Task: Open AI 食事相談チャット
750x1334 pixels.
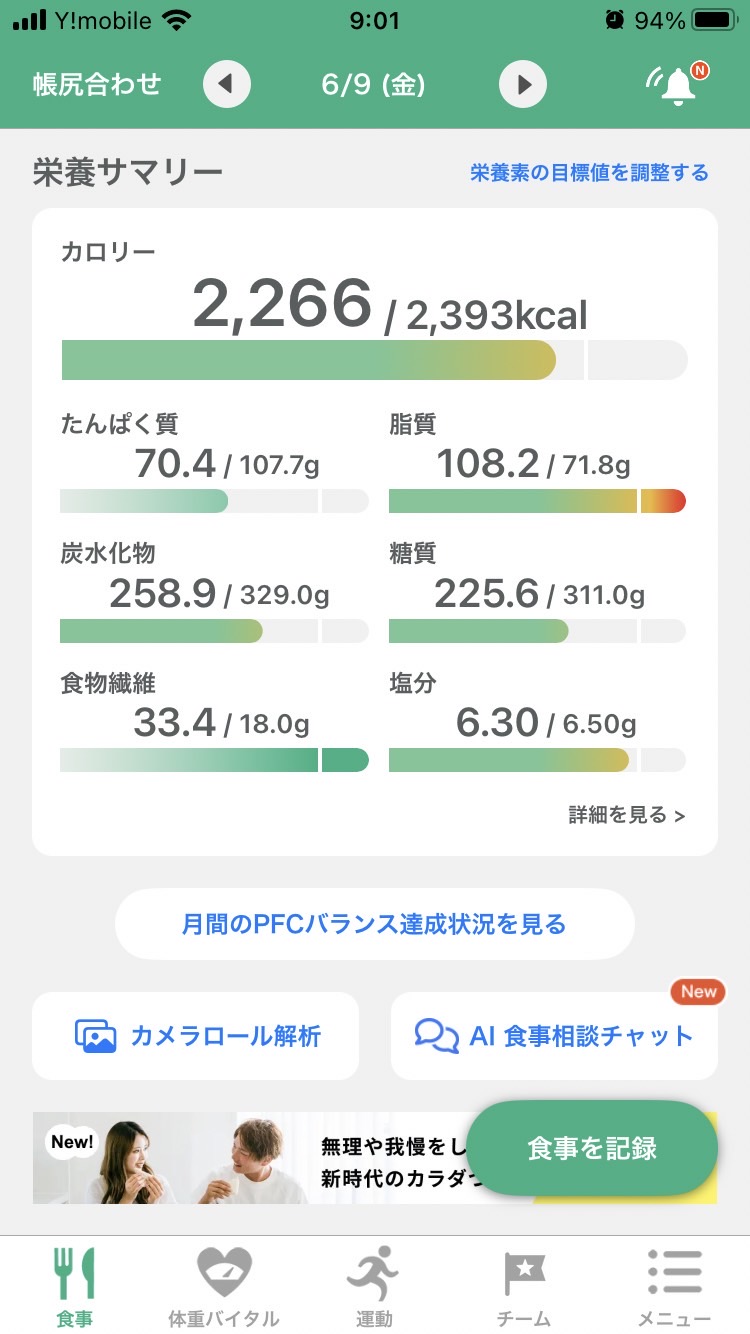Action: (554, 1036)
